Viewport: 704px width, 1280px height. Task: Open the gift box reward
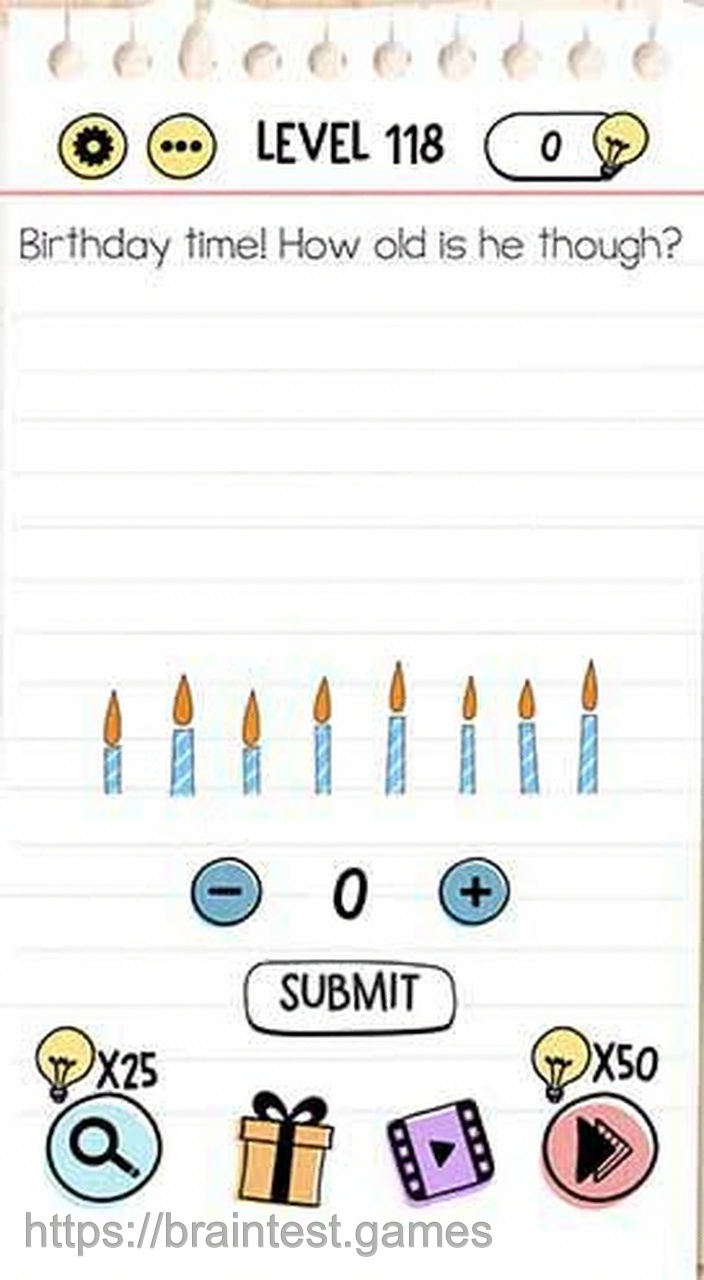coord(285,1150)
